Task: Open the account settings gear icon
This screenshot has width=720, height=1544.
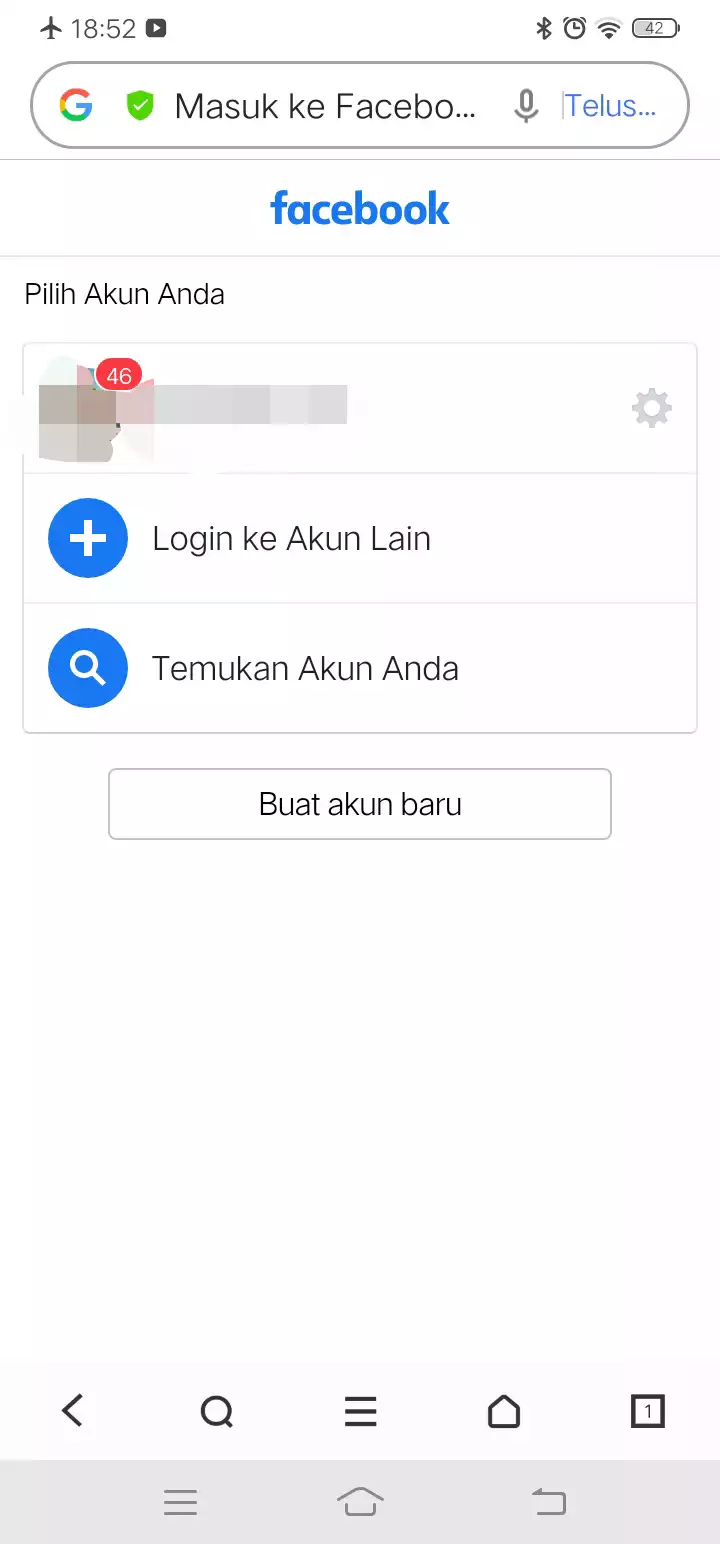Action: point(651,408)
